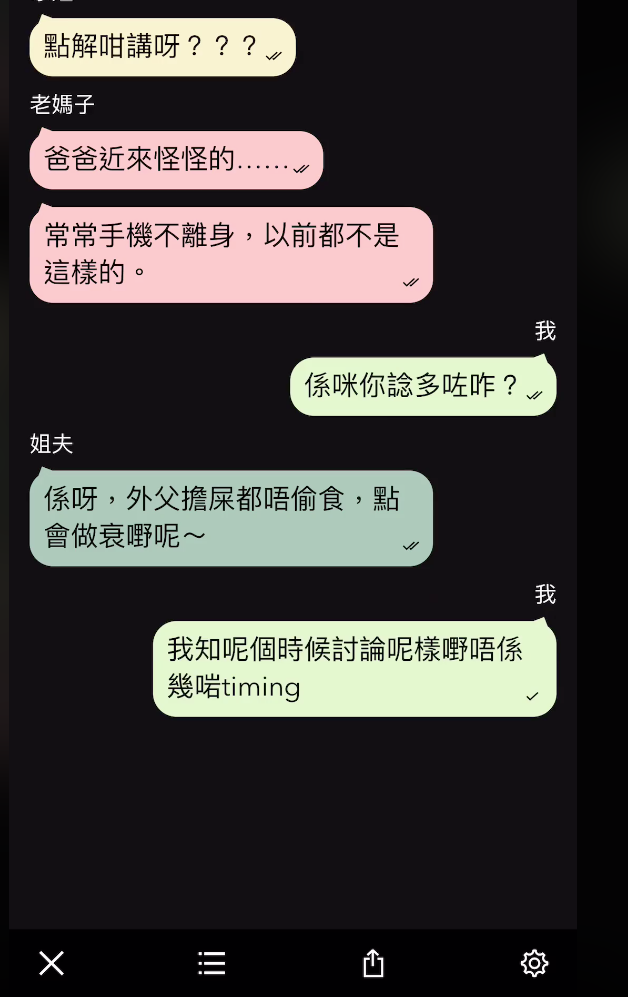Open the settings gear
The height and width of the screenshot is (997, 628).
click(x=534, y=963)
